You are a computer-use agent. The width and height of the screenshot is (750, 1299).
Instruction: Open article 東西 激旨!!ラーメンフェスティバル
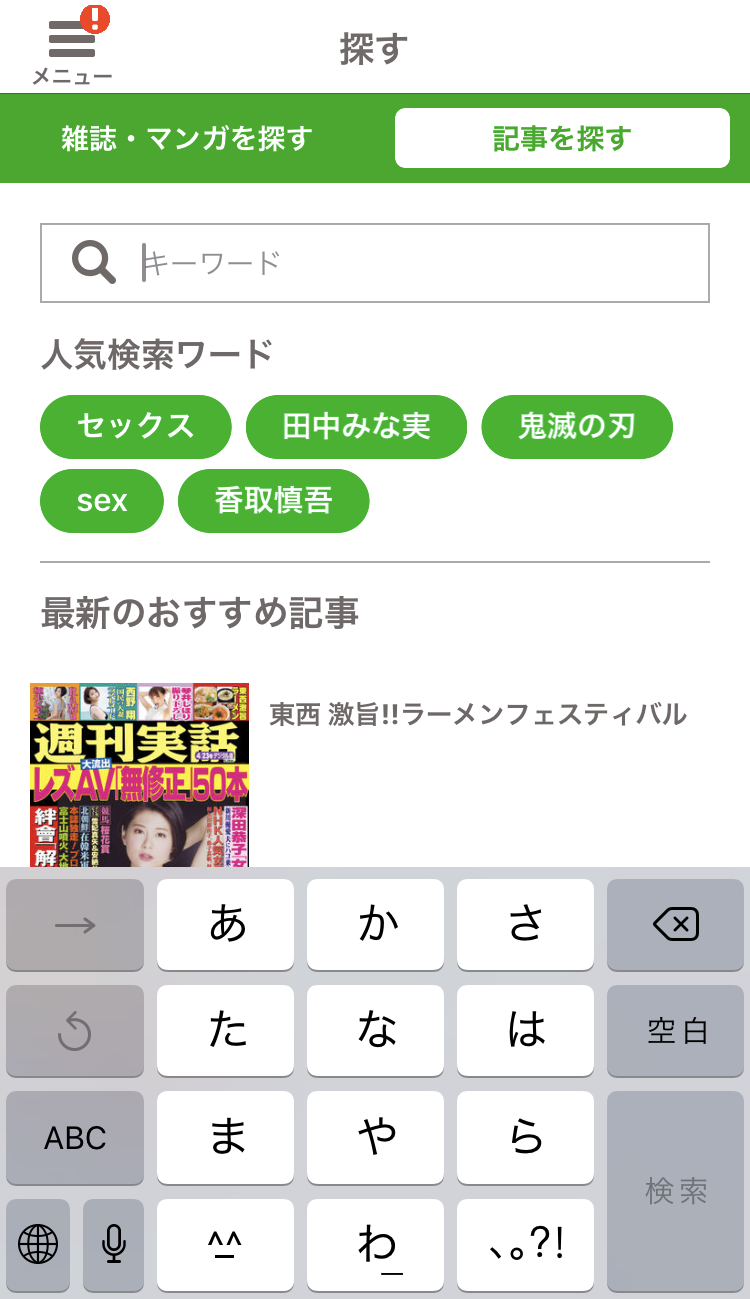click(x=478, y=714)
